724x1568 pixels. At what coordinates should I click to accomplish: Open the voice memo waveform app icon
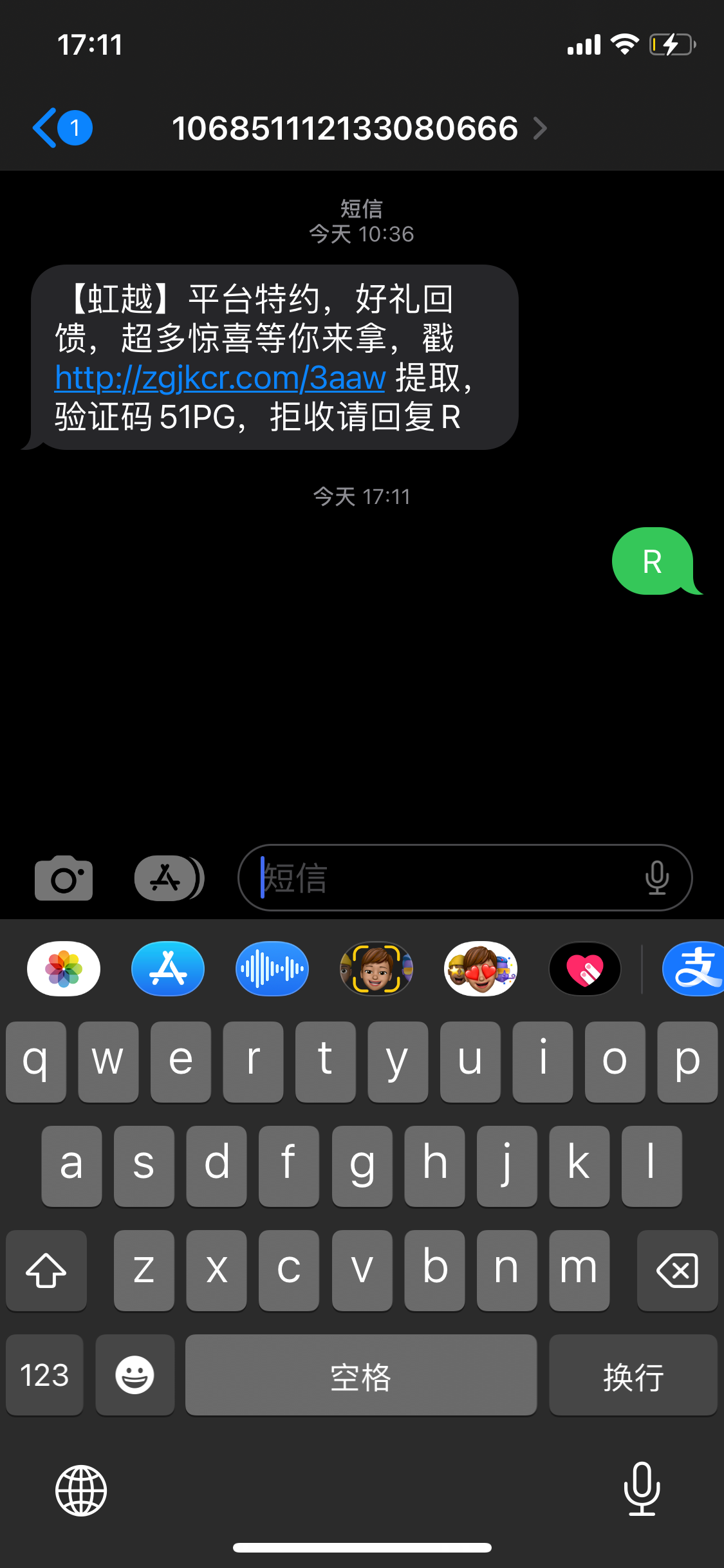(272, 968)
